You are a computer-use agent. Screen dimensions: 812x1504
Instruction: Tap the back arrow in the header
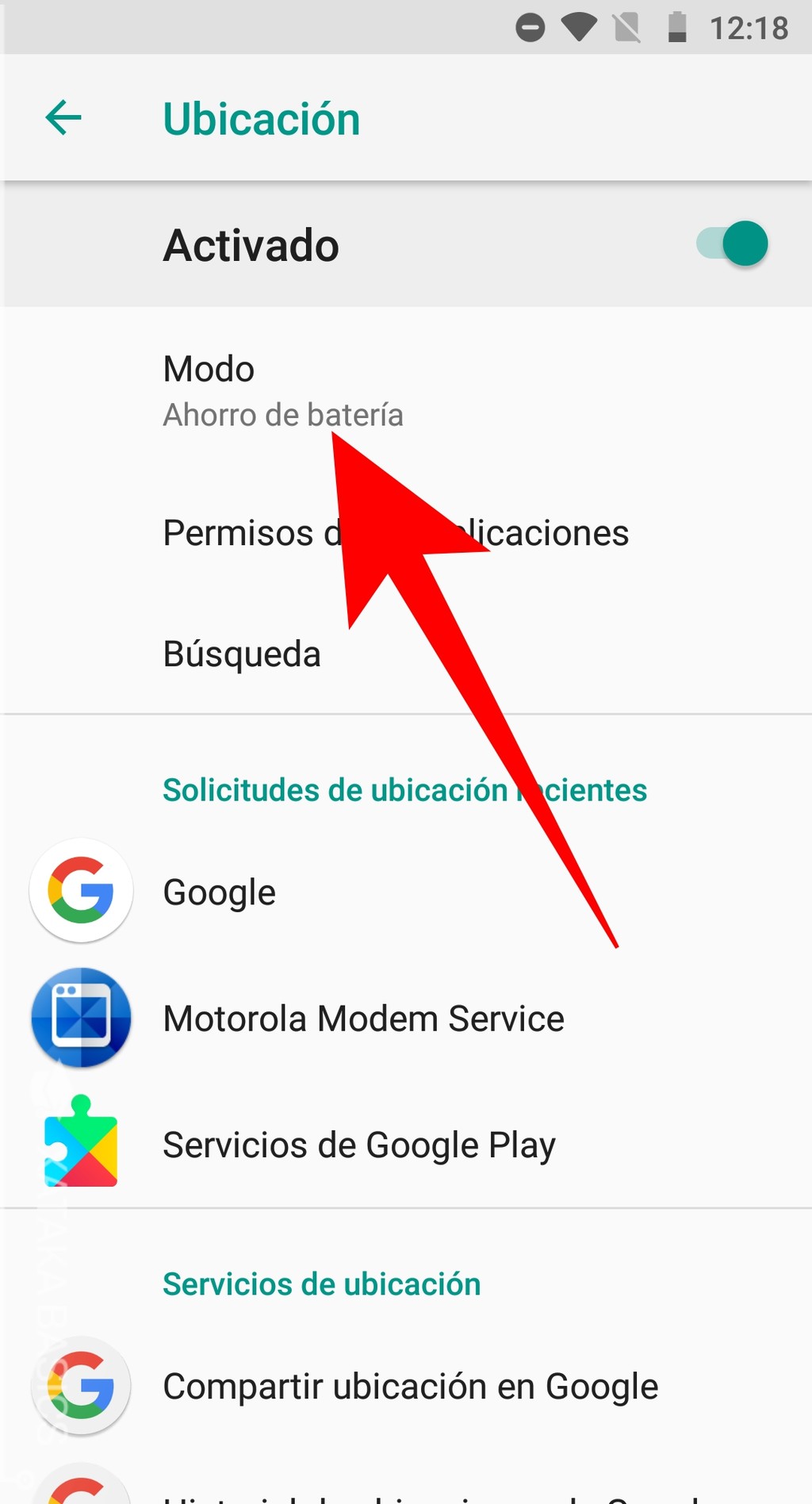click(63, 117)
